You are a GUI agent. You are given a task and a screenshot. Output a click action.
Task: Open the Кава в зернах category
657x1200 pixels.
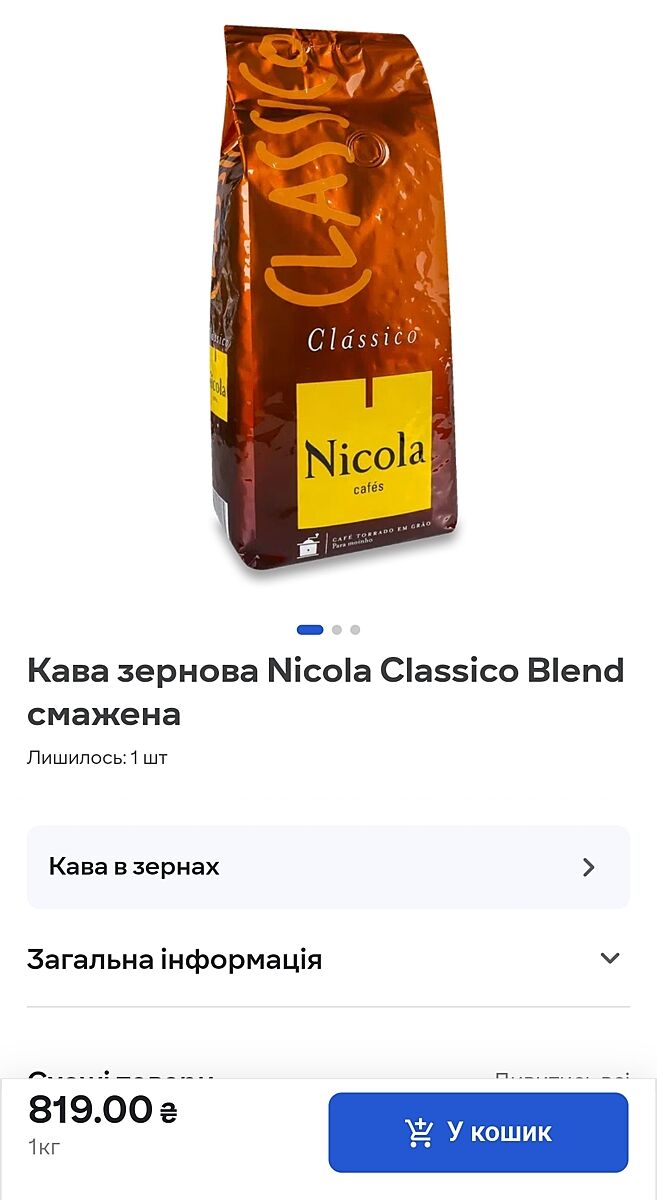point(328,867)
